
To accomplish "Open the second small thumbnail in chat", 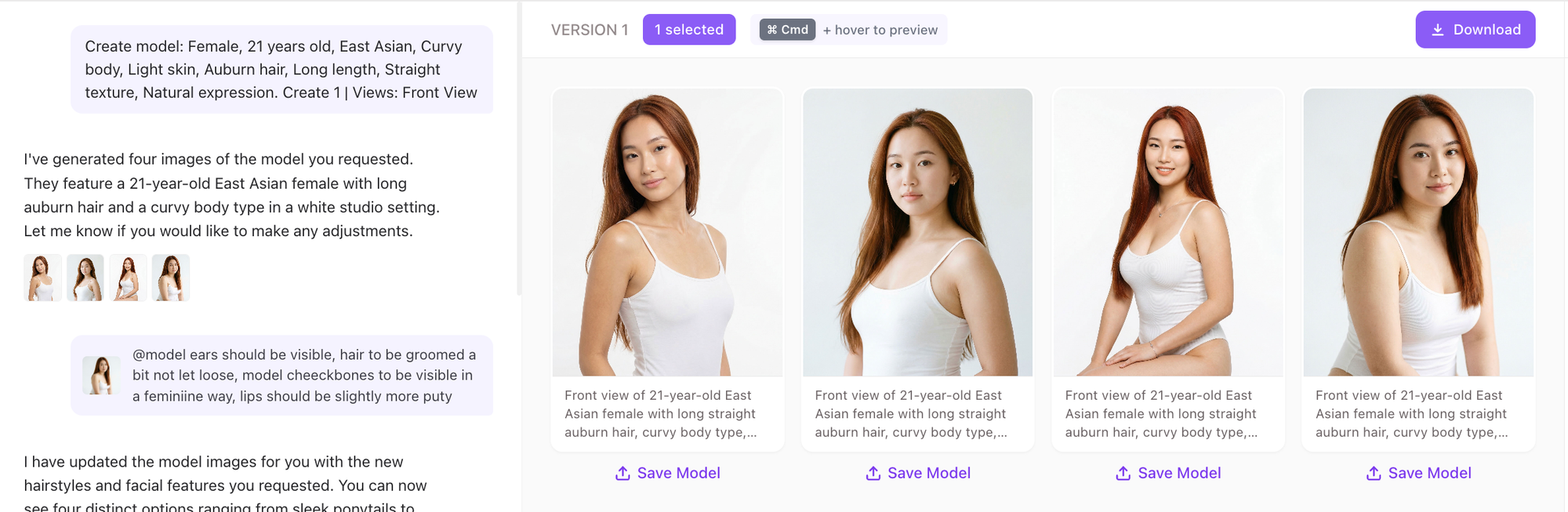I will click(85, 278).
